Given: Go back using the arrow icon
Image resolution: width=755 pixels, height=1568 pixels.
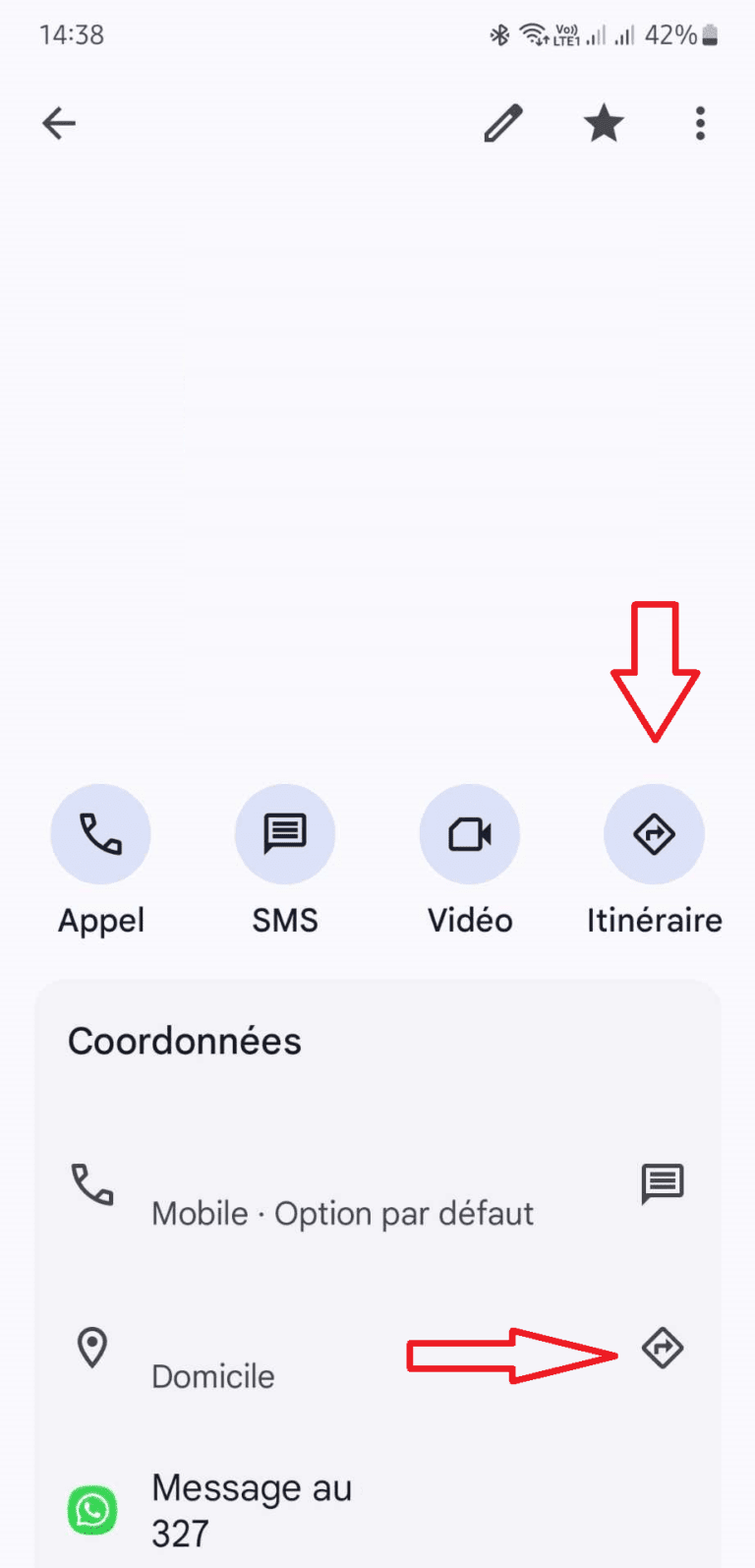Looking at the screenshot, I should click(58, 123).
